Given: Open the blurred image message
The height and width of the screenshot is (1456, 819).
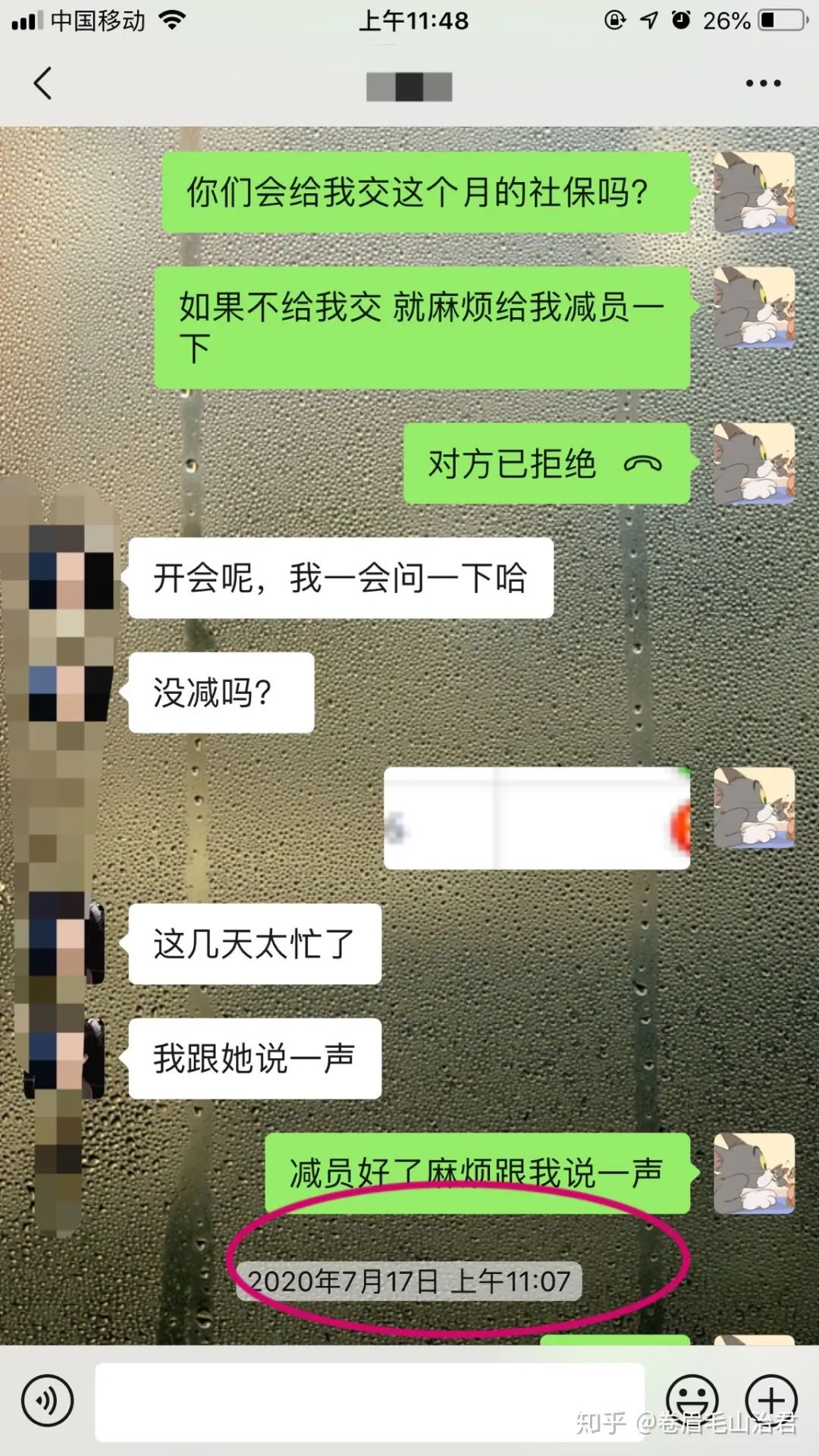Looking at the screenshot, I should click(537, 818).
